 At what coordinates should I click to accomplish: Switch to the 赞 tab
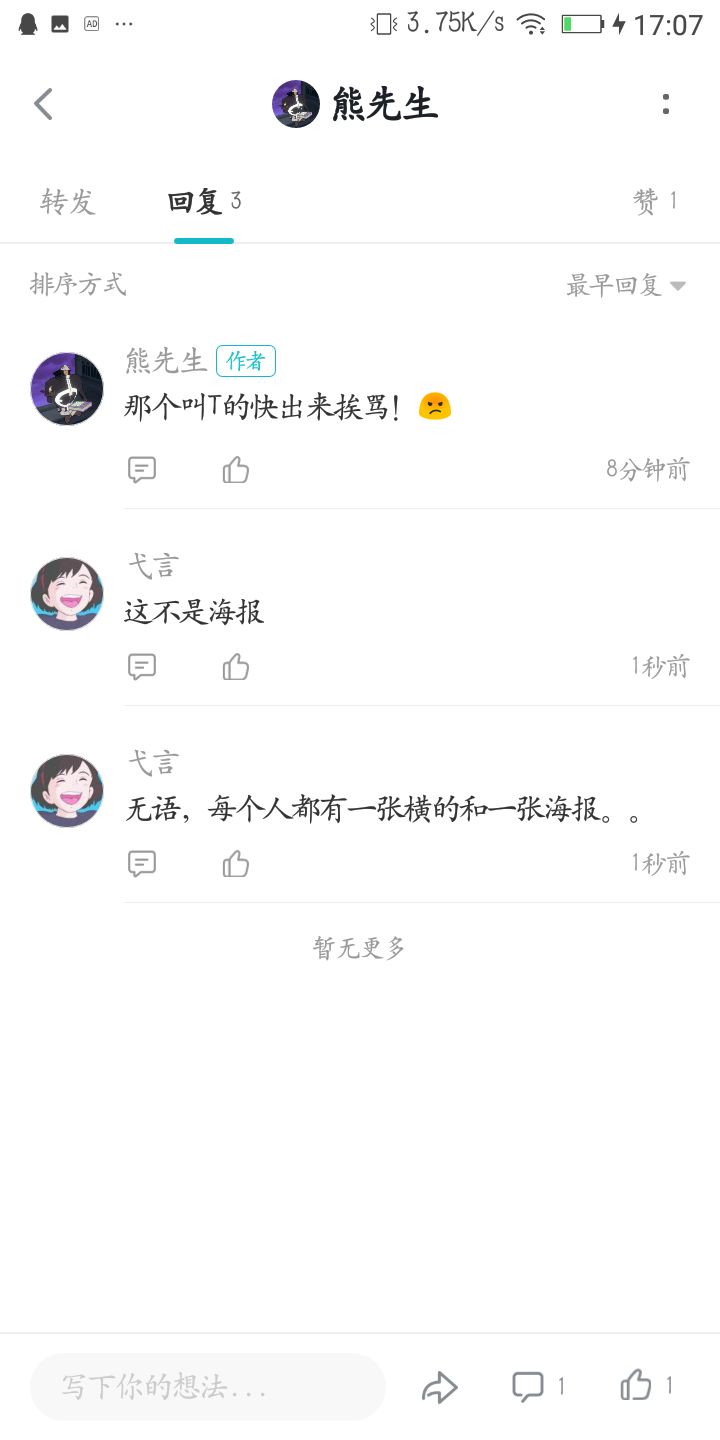pyautogui.click(x=656, y=202)
